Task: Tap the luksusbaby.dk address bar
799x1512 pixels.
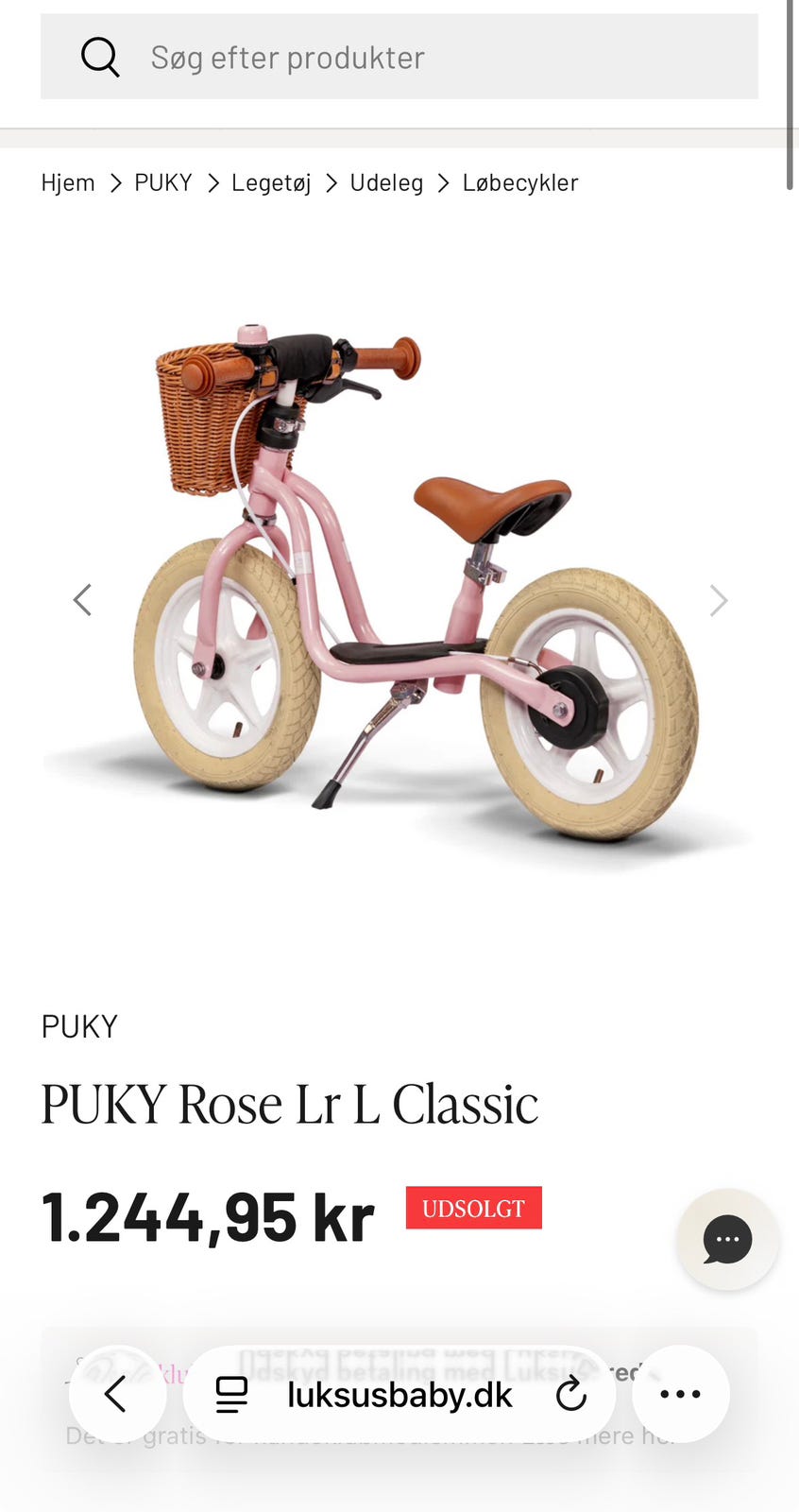Action: [399, 1394]
